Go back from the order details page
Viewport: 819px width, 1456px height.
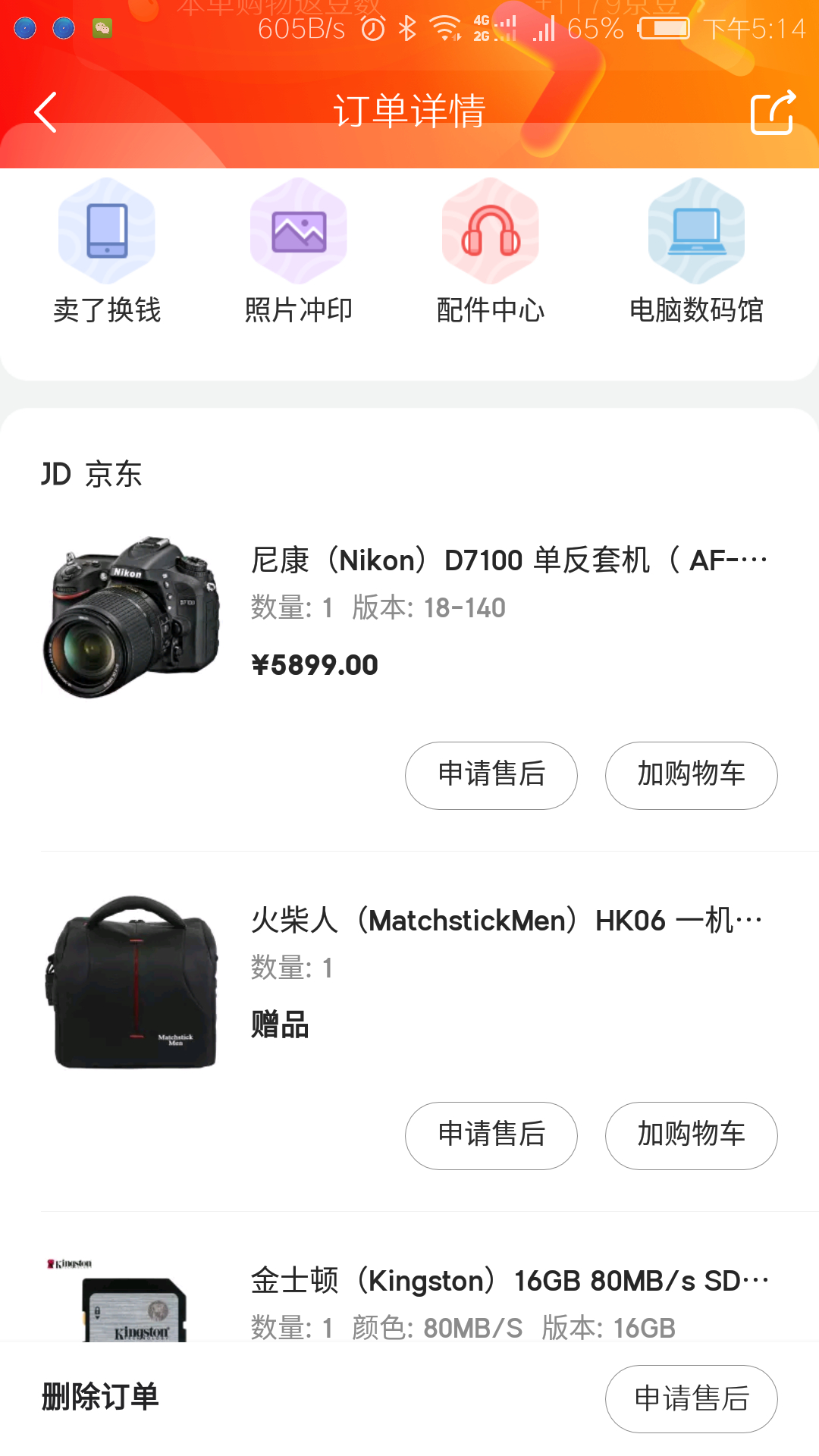click(45, 112)
